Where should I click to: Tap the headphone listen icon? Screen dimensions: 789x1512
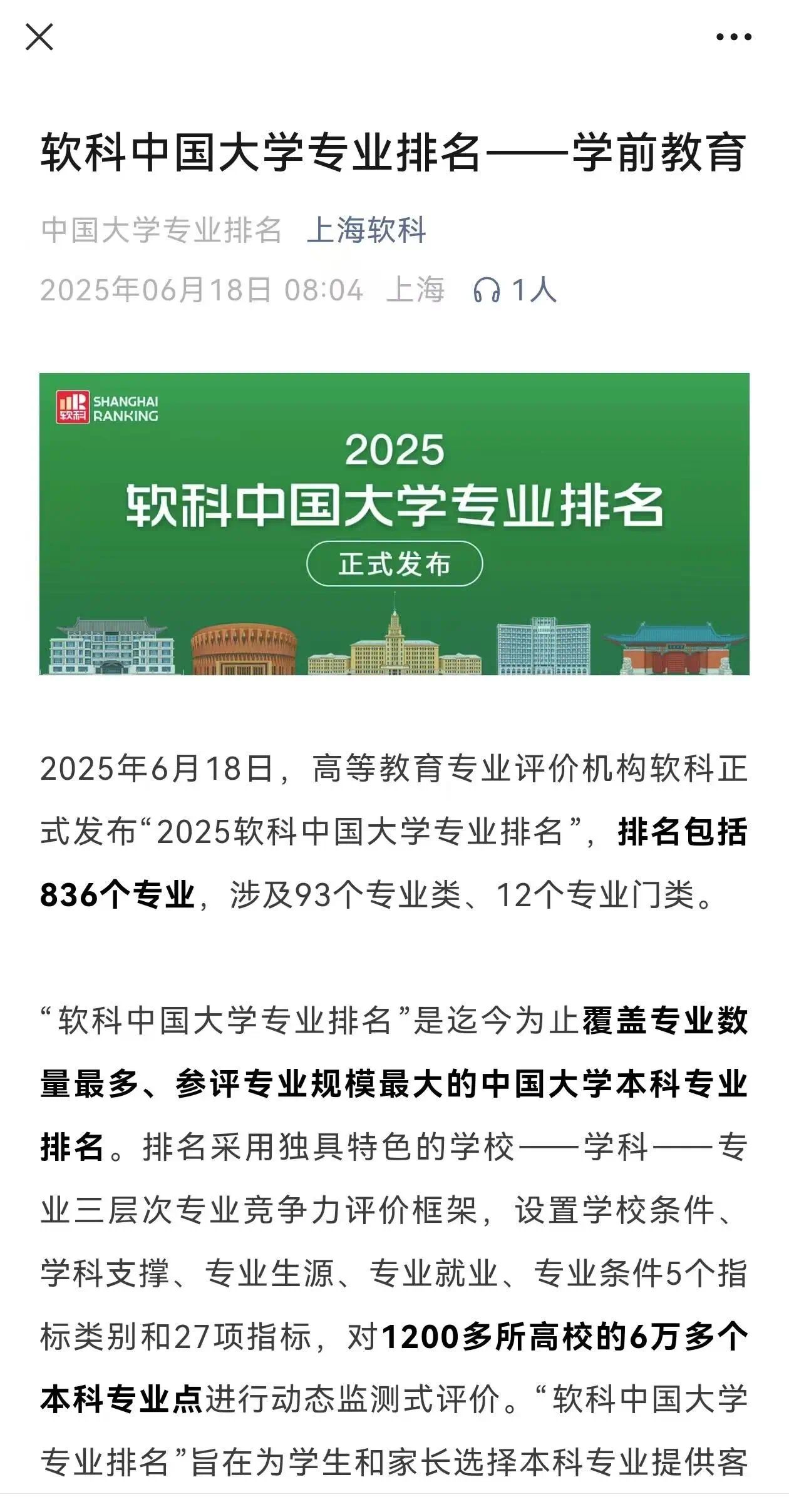pyautogui.click(x=487, y=290)
